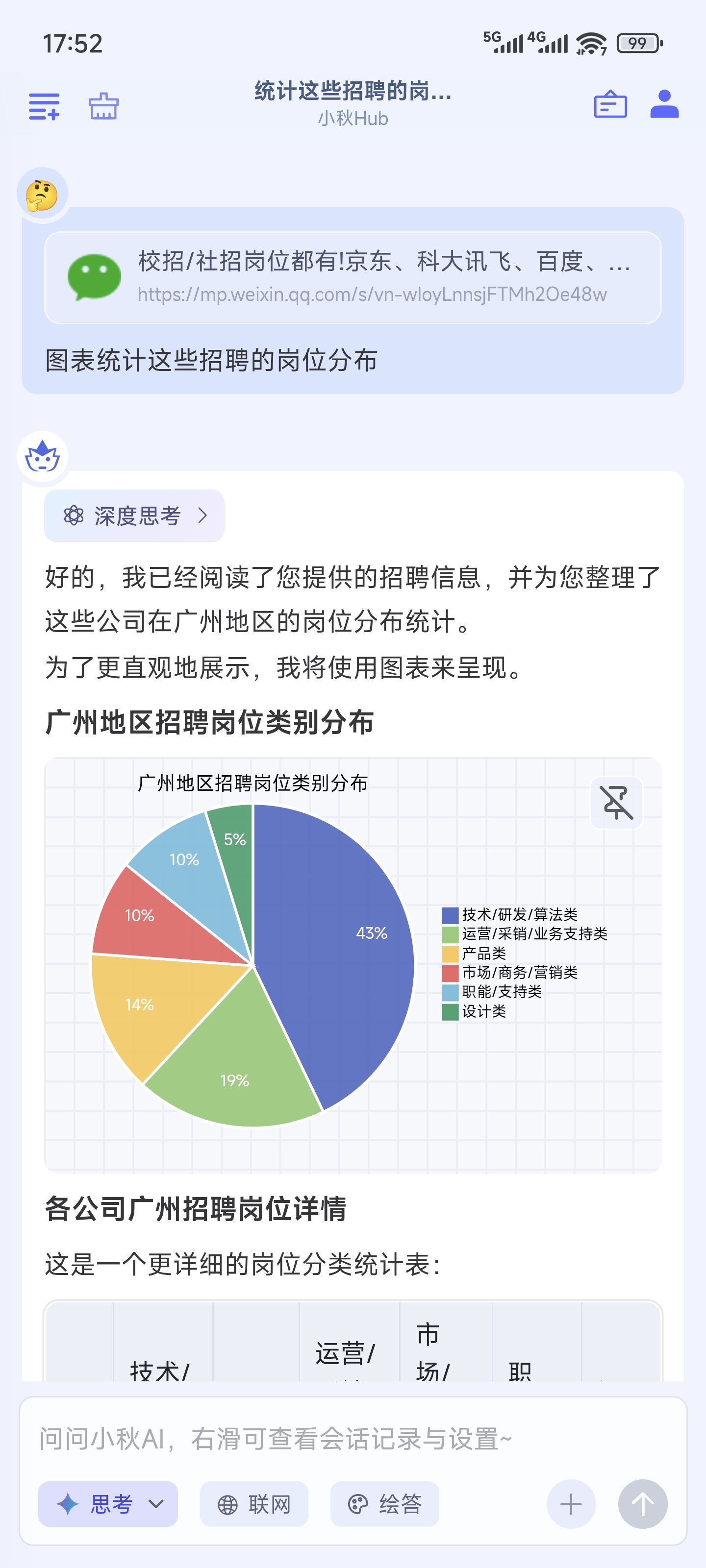Select the 绘答 chip
The image size is (706, 1568).
coord(384,1504)
